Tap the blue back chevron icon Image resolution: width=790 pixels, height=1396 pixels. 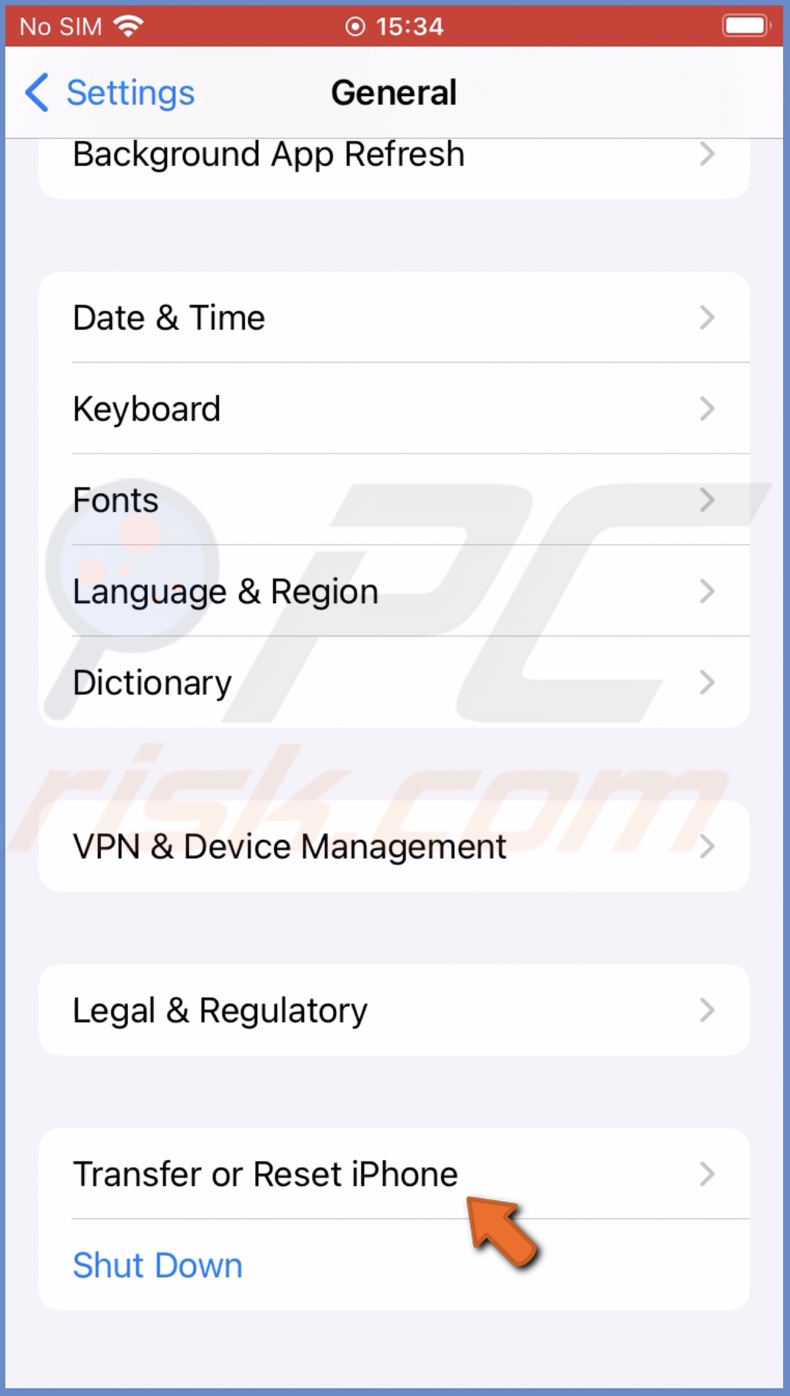pos(37,93)
